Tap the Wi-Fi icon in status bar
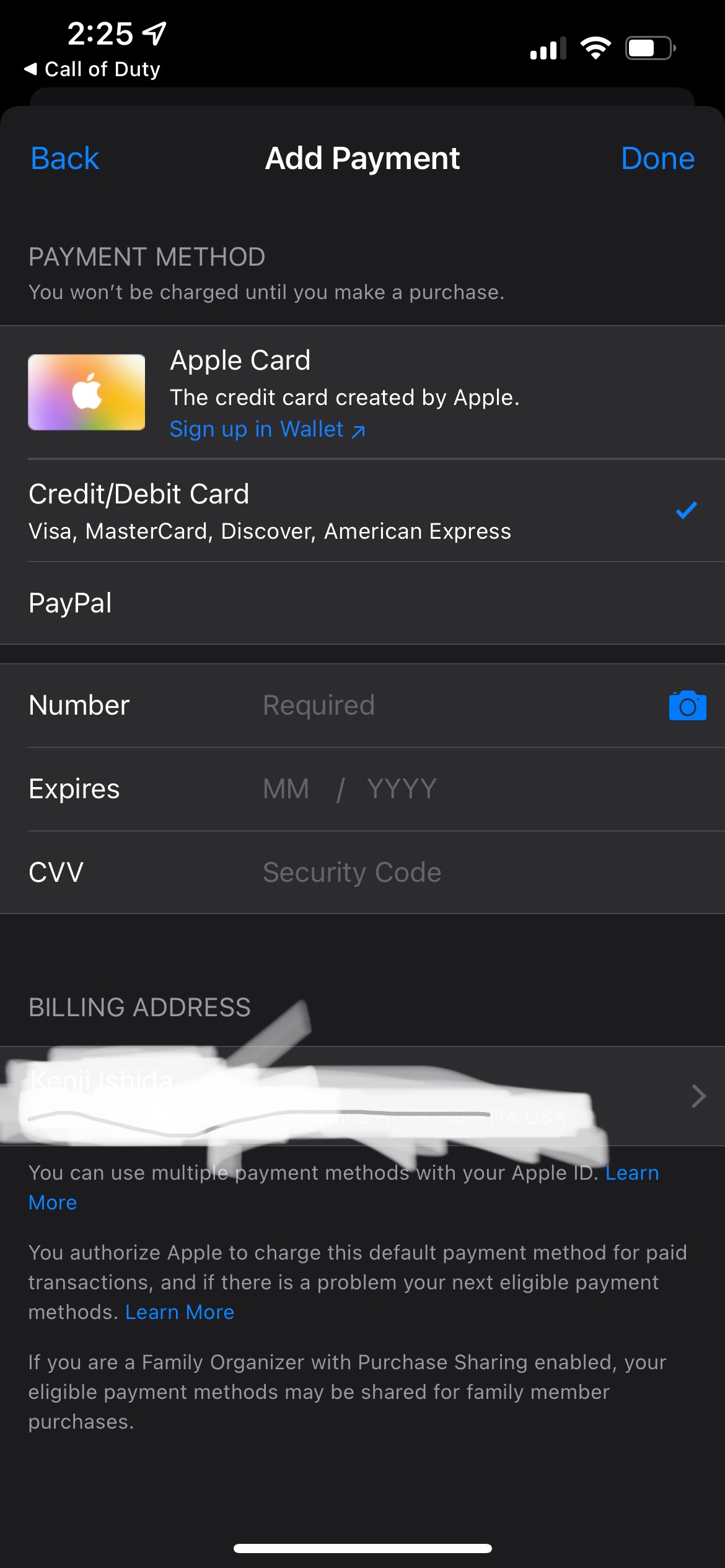 (x=595, y=50)
